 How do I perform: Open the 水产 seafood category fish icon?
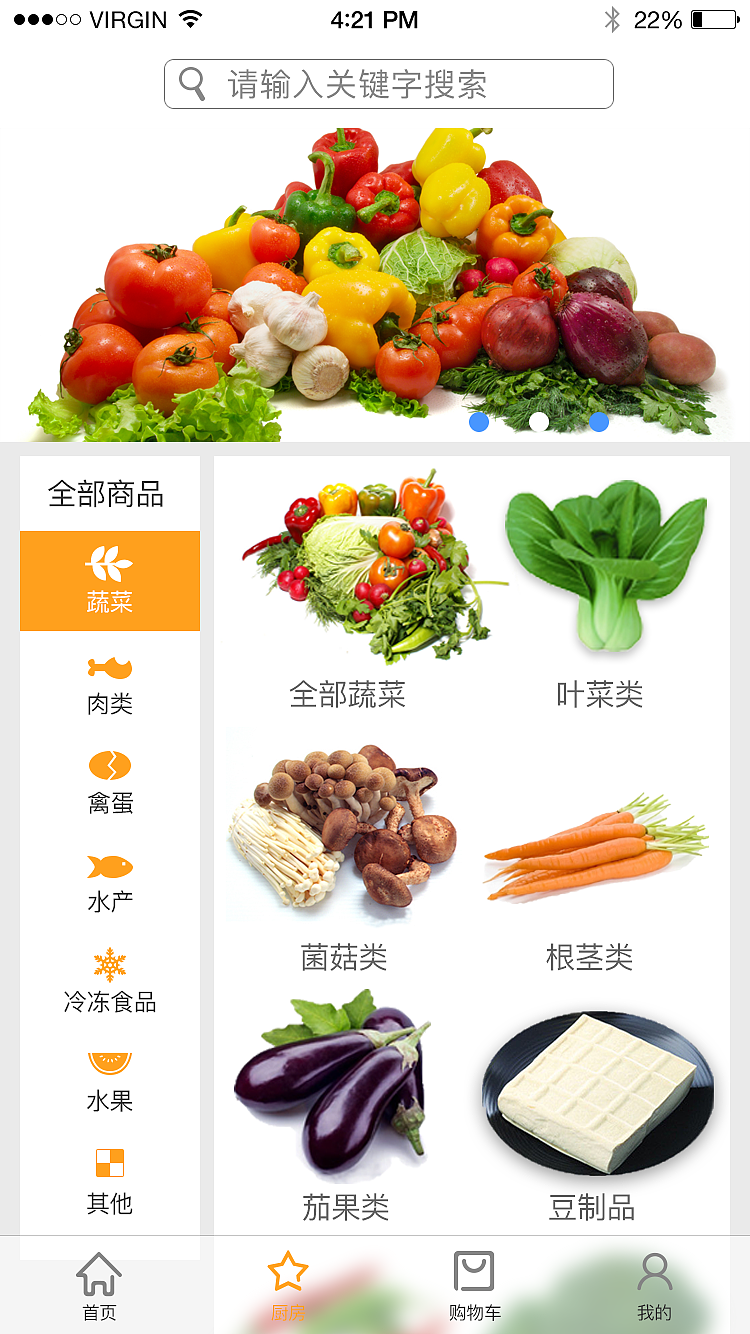click(x=109, y=866)
